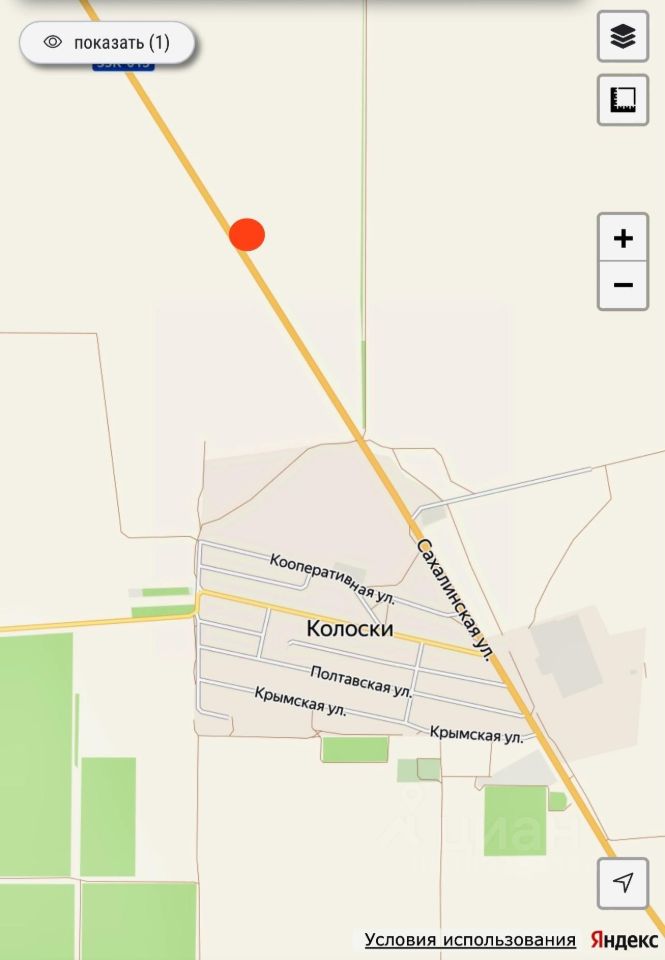This screenshot has height=960, width=665.
Task: Open the 'Условия использования' link
Action: click(470, 939)
